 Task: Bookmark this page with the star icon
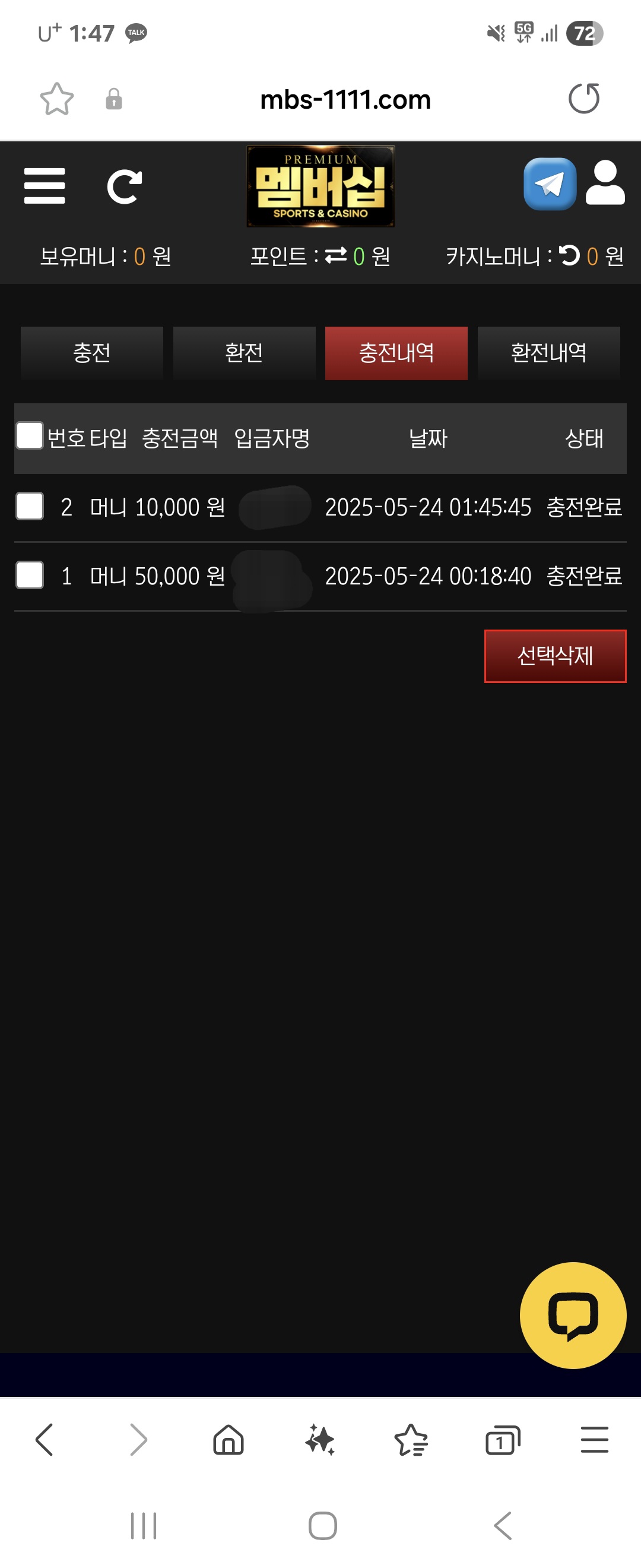[x=56, y=99]
